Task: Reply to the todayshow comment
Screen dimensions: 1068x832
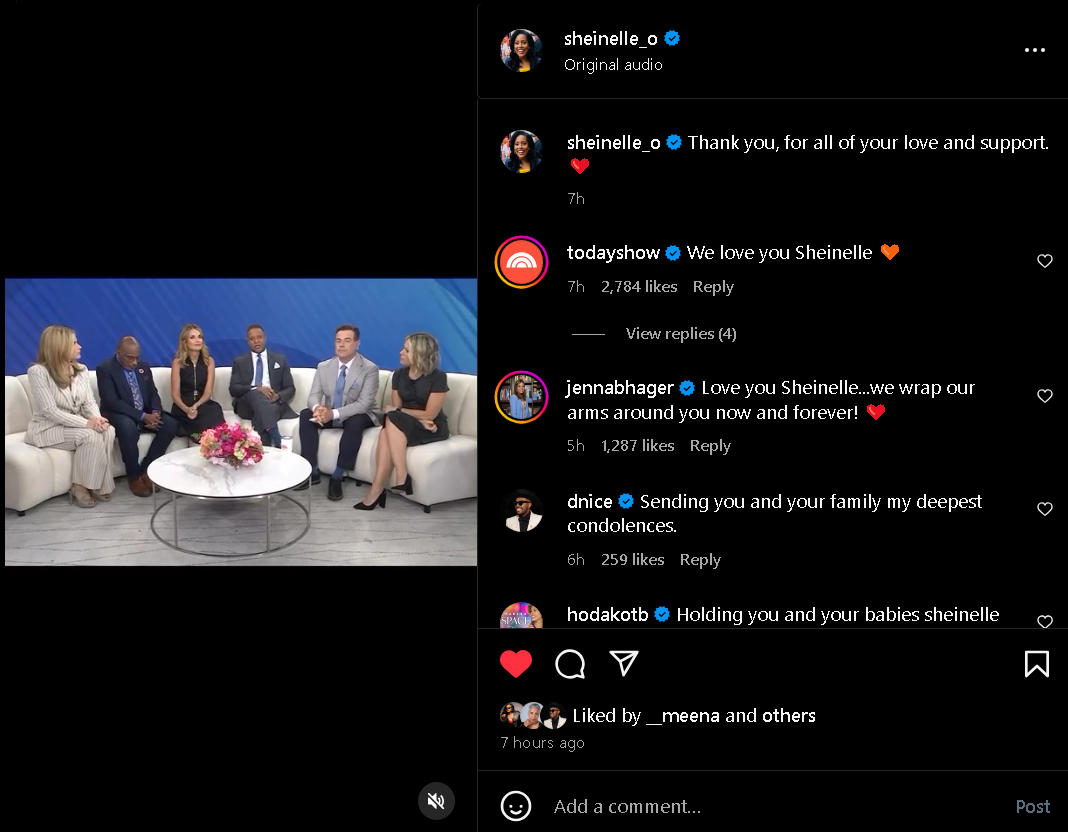Action: click(x=713, y=287)
